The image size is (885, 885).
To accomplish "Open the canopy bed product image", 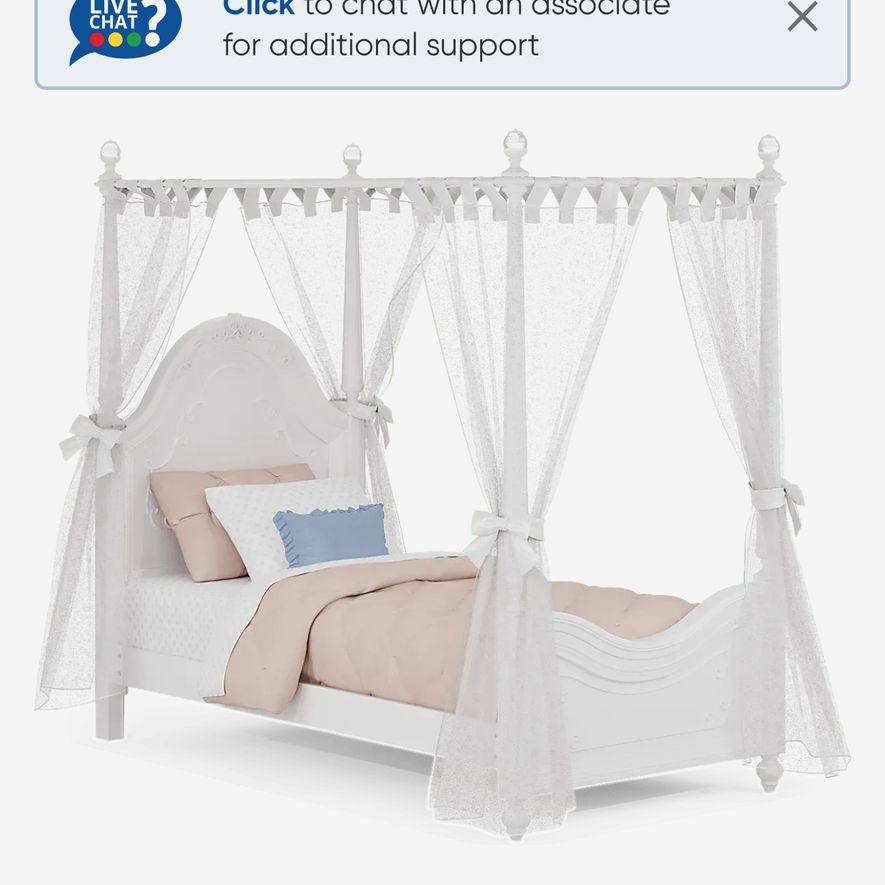I will click(x=442, y=484).
